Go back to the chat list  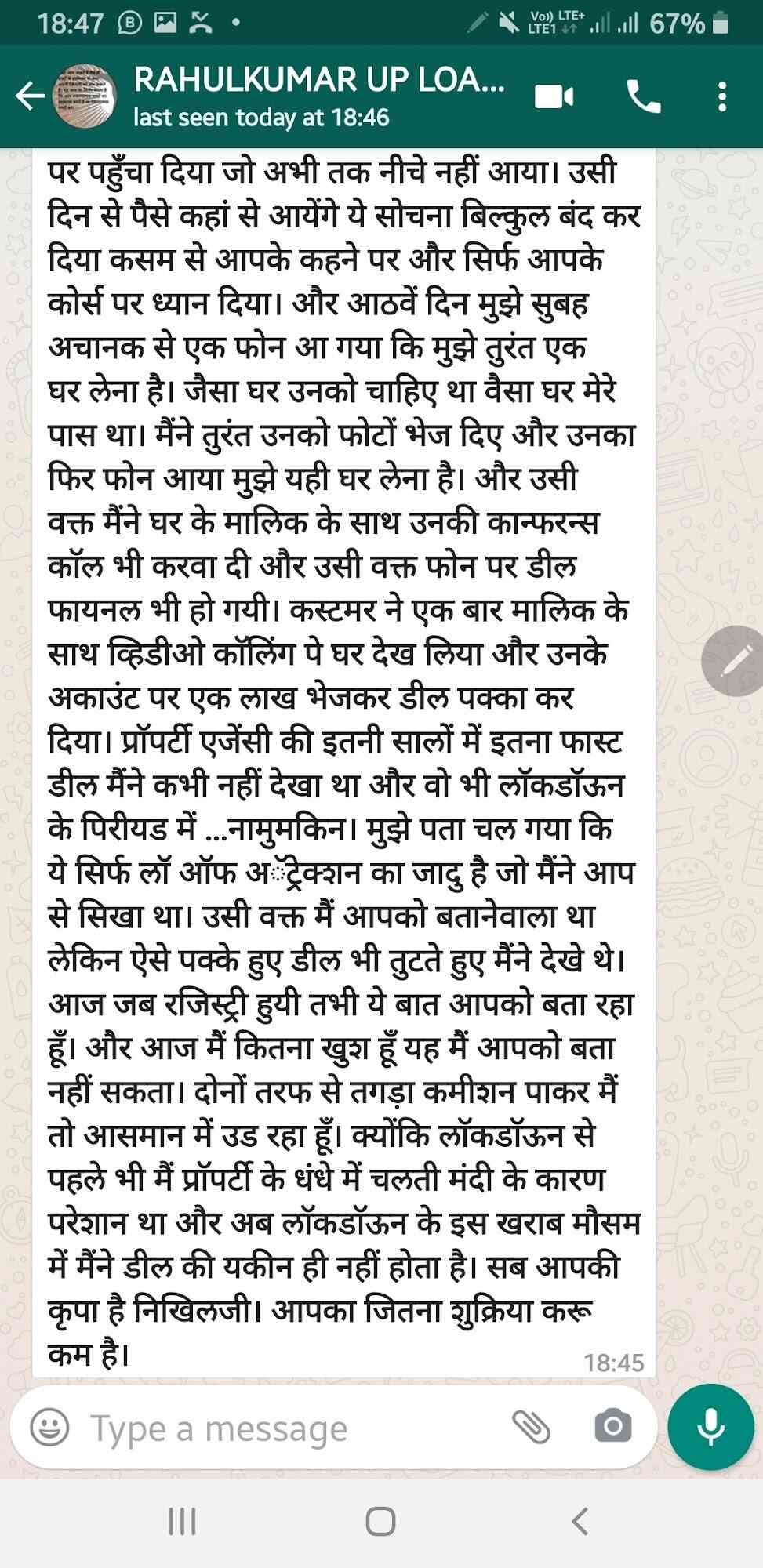coord(30,96)
